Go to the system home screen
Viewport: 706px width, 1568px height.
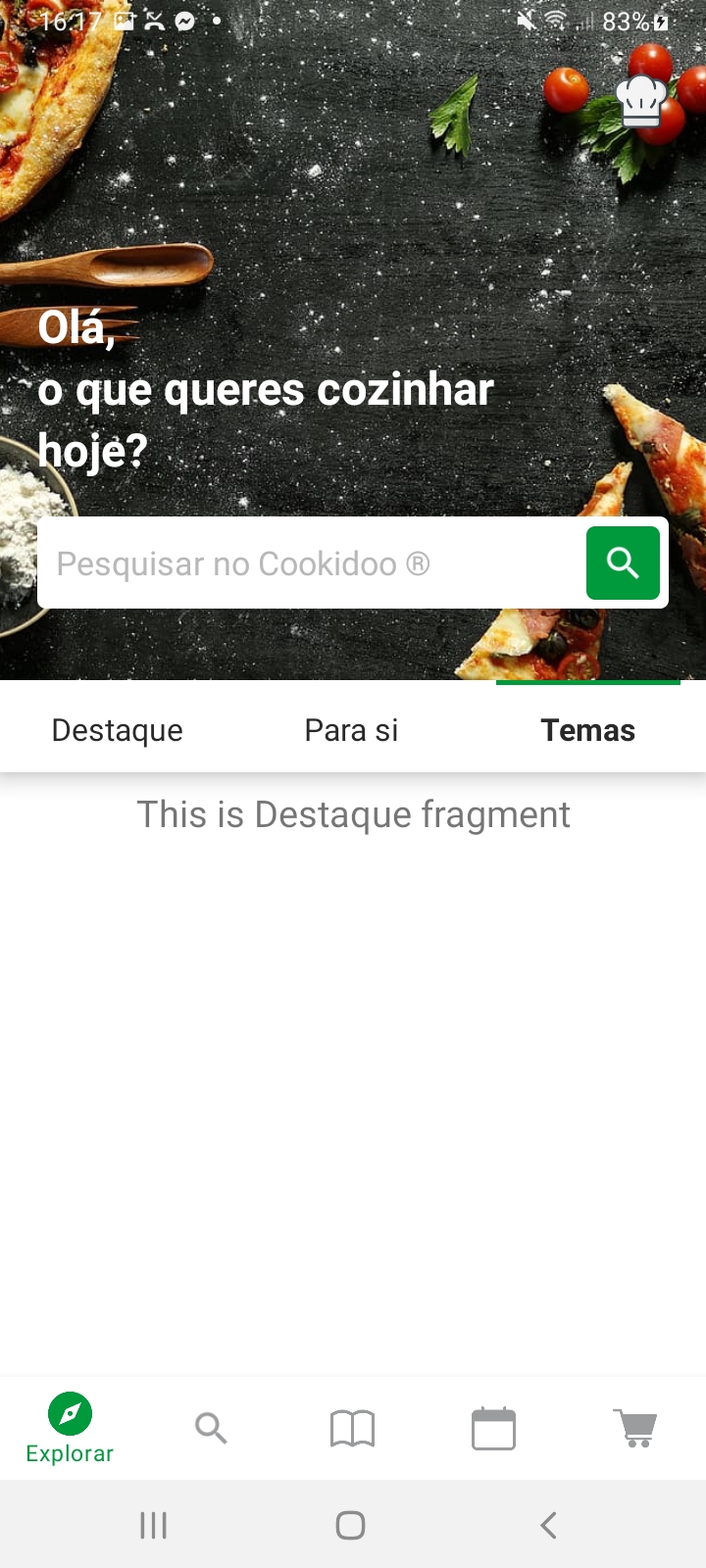coord(350,1525)
